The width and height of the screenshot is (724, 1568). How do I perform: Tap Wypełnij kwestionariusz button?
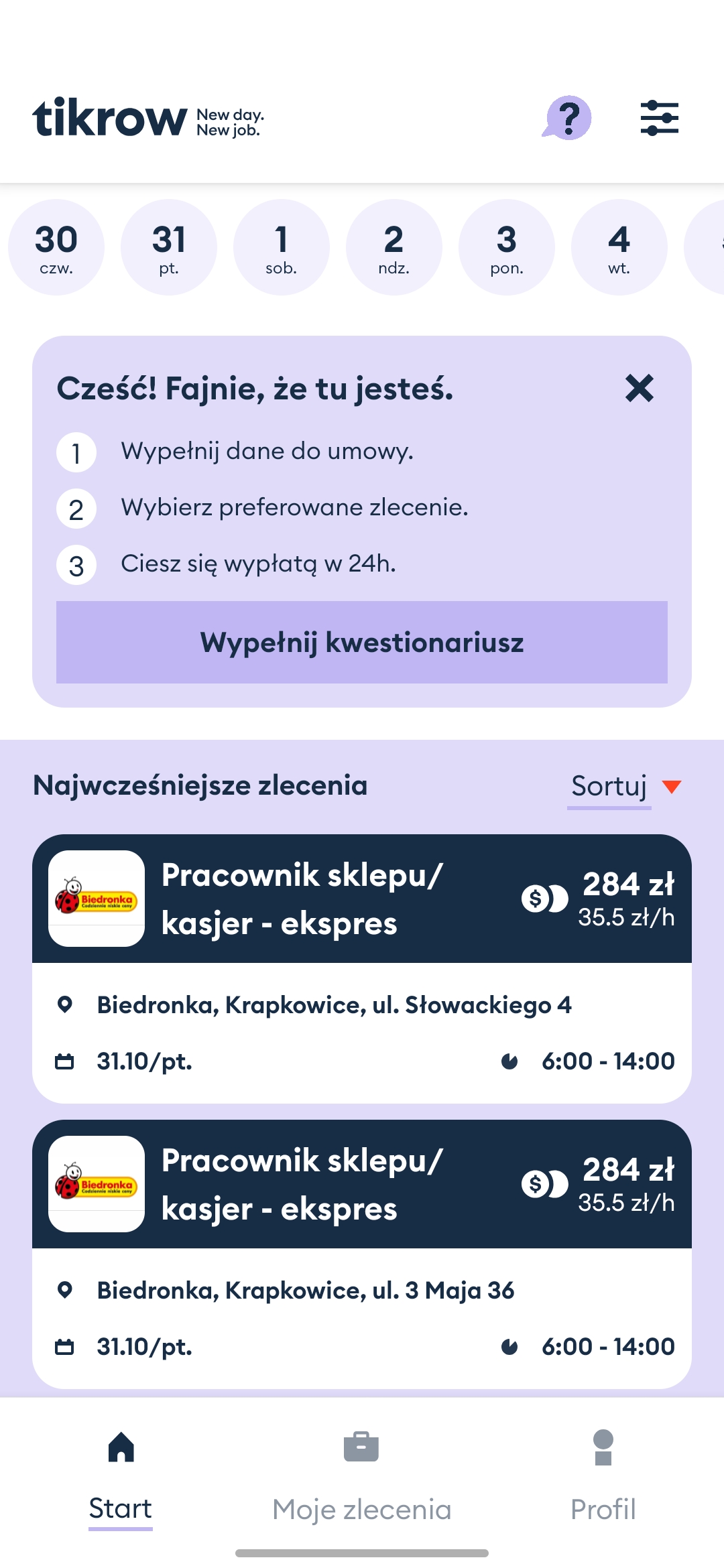[x=362, y=642]
